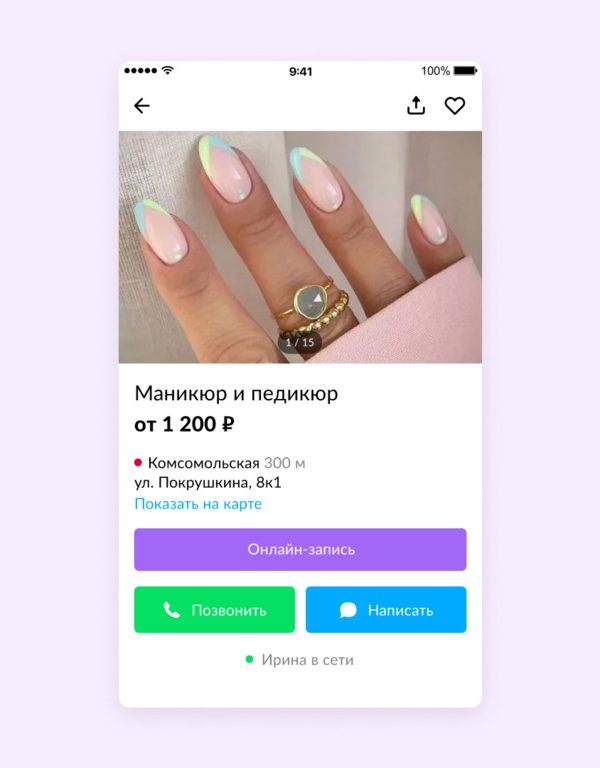Viewport: 600px width, 768px height.
Task: Add listing to favorites with heart
Action: [455, 106]
